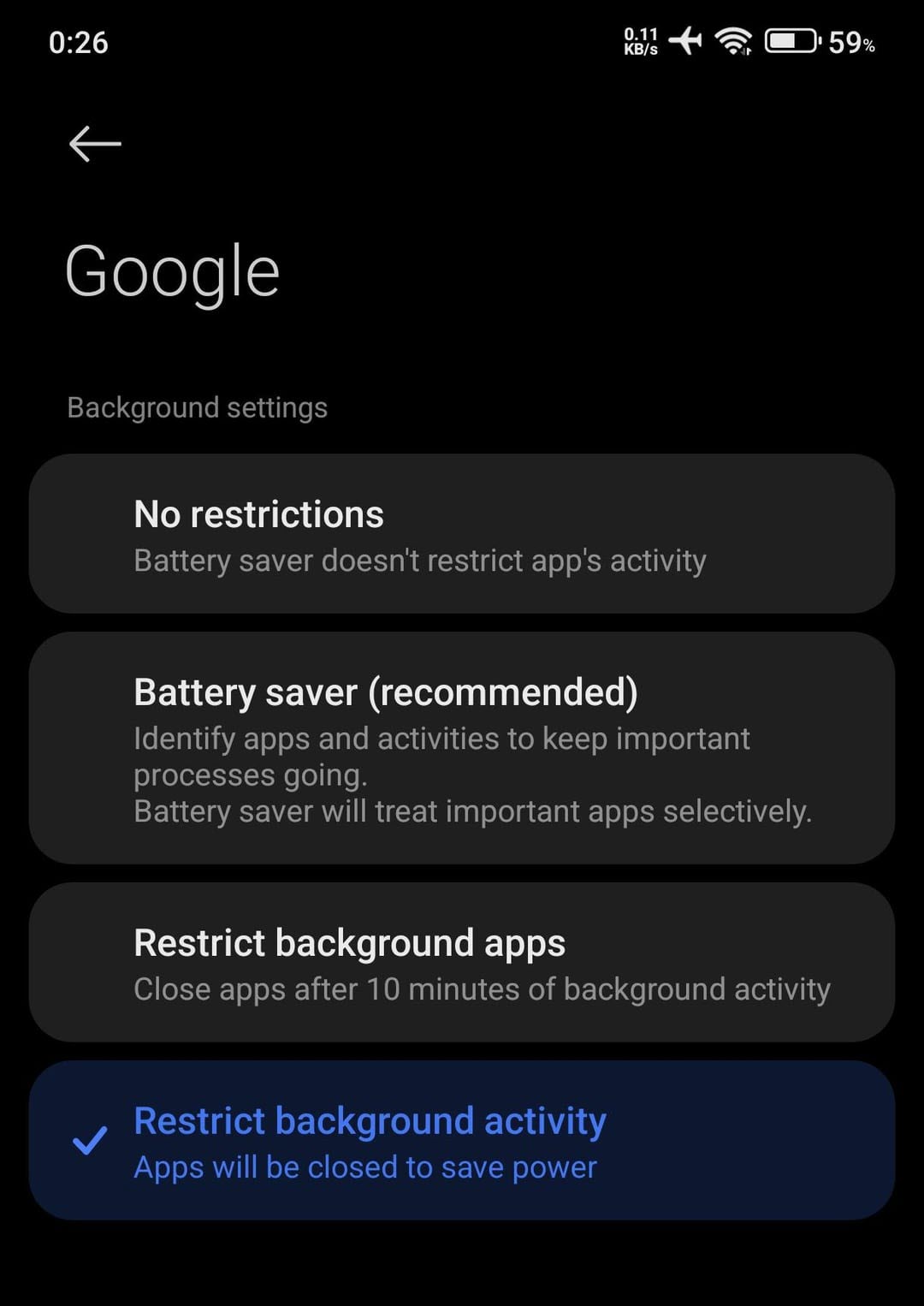Viewport: 924px width, 1306px height.
Task: Click the Wi-Fi icon in the status bar
Action: tap(734, 40)
